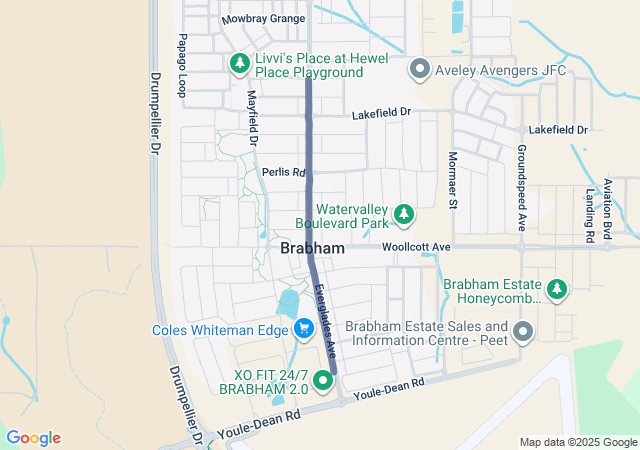Select the Brabham Estate Honeycomb park pin
The height and width of the screenshot is (450, 640).
[557, 291]
